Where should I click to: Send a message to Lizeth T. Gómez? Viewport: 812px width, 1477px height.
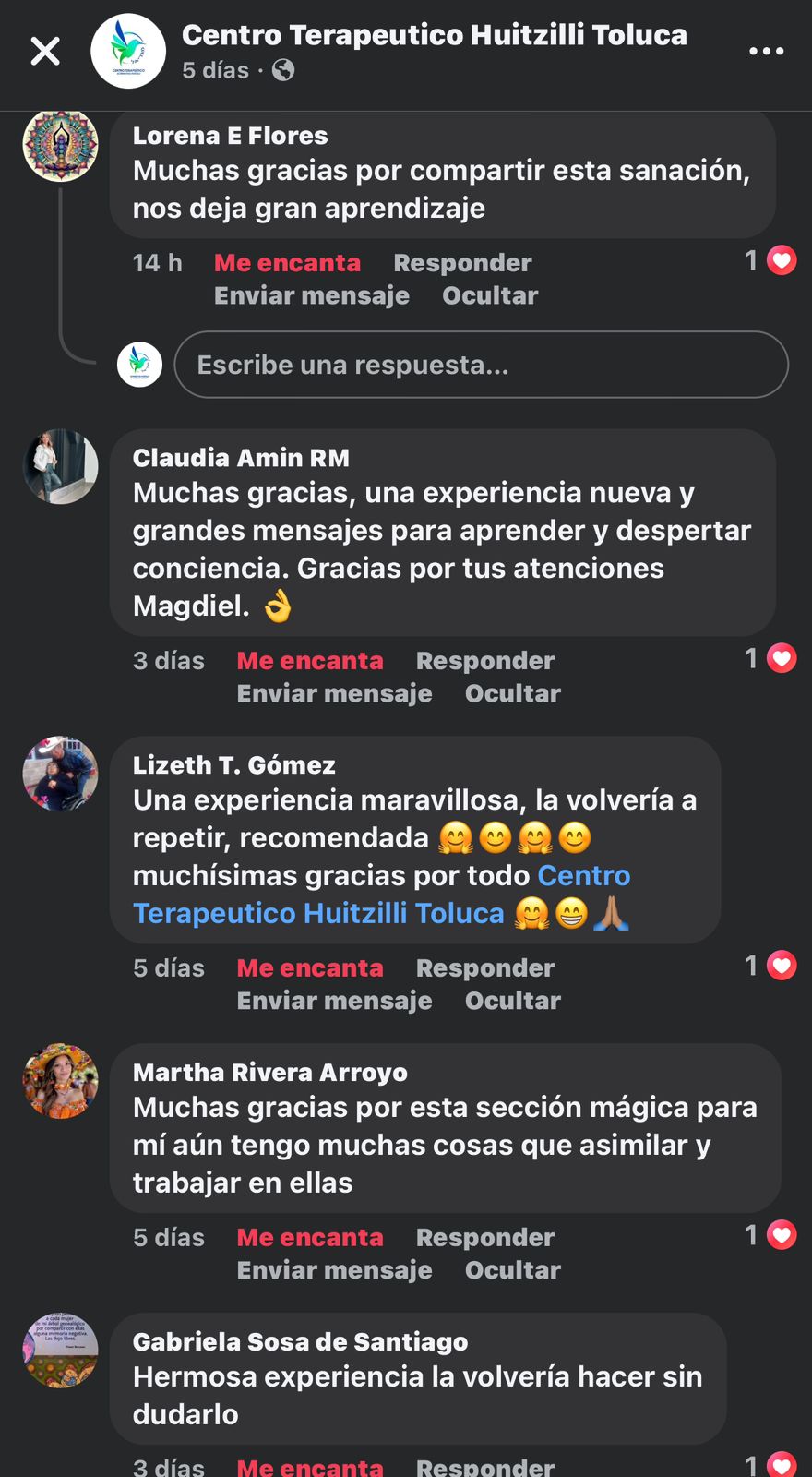pos(334,1001)
